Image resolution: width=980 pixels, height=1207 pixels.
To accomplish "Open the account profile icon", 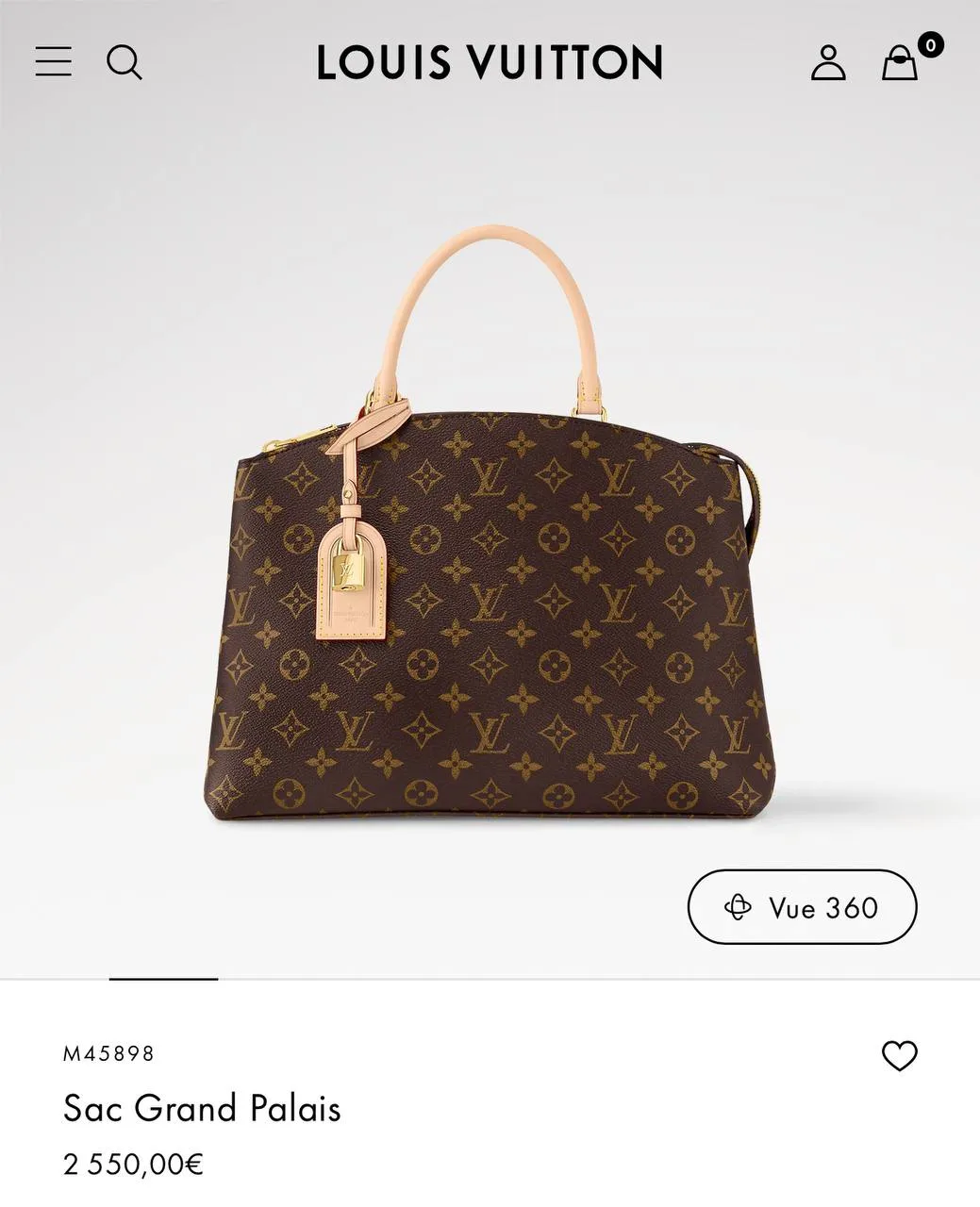I will tap(828, 62).
